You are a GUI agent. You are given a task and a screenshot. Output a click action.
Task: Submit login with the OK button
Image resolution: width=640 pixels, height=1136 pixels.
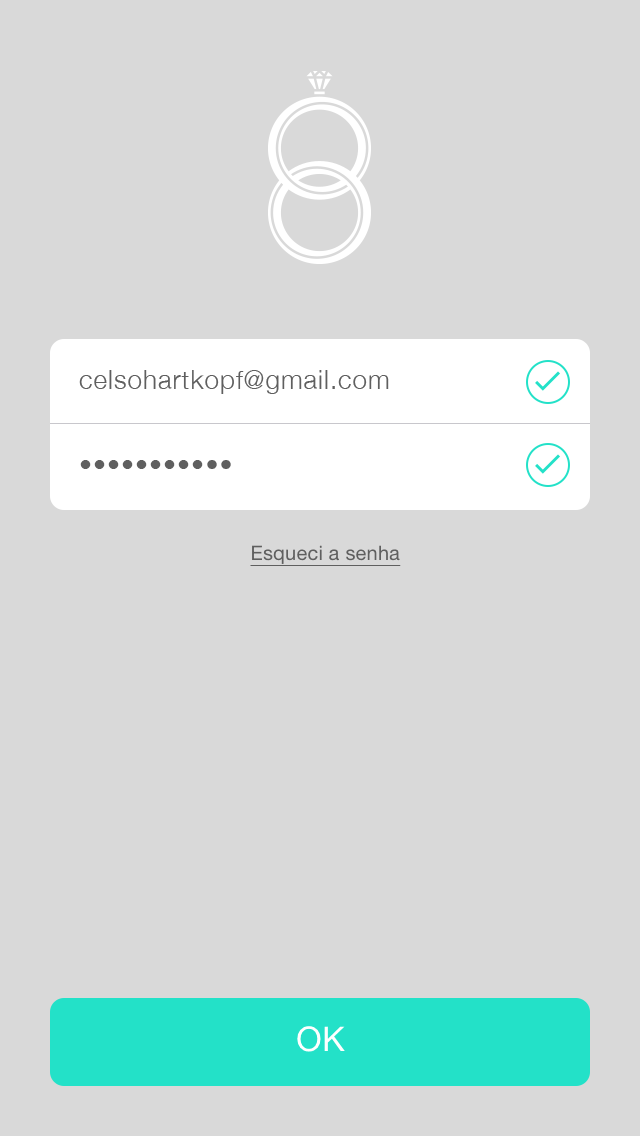tap(320, 1041)
